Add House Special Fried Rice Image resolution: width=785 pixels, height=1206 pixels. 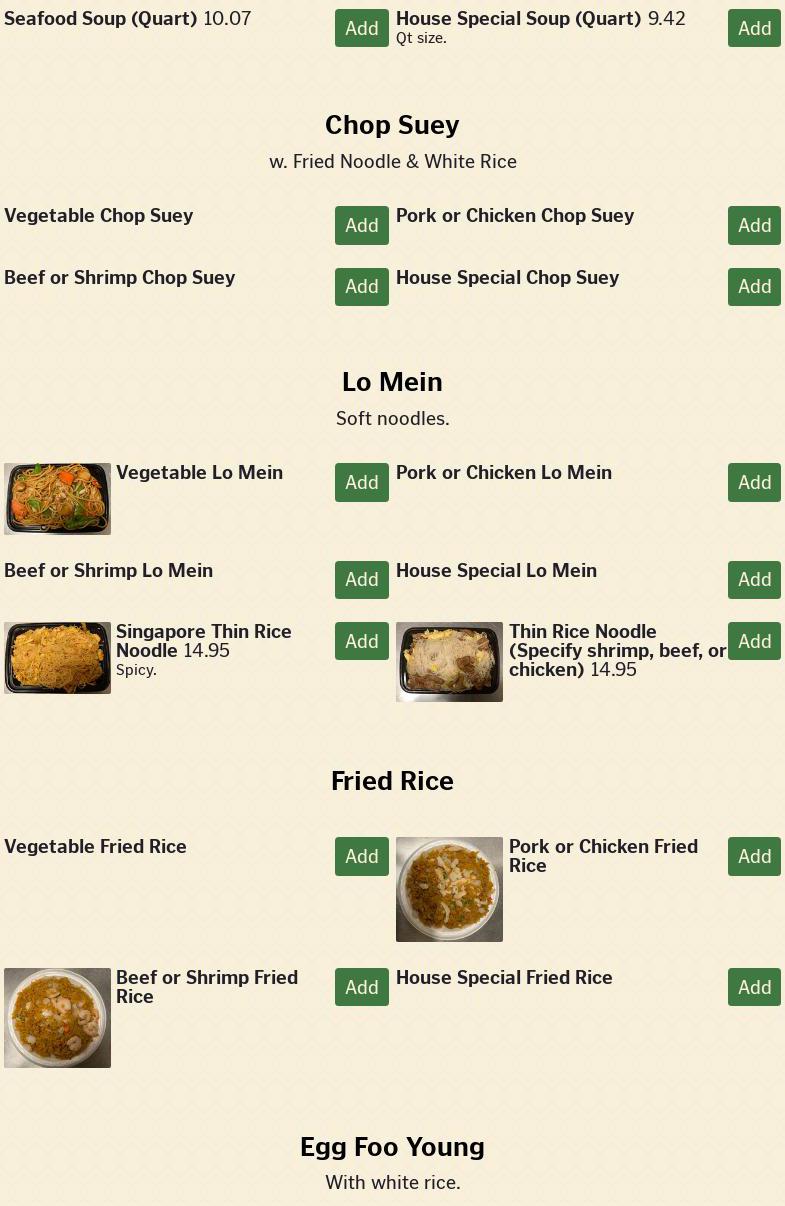pyautogui.click(x=754, y=987)
